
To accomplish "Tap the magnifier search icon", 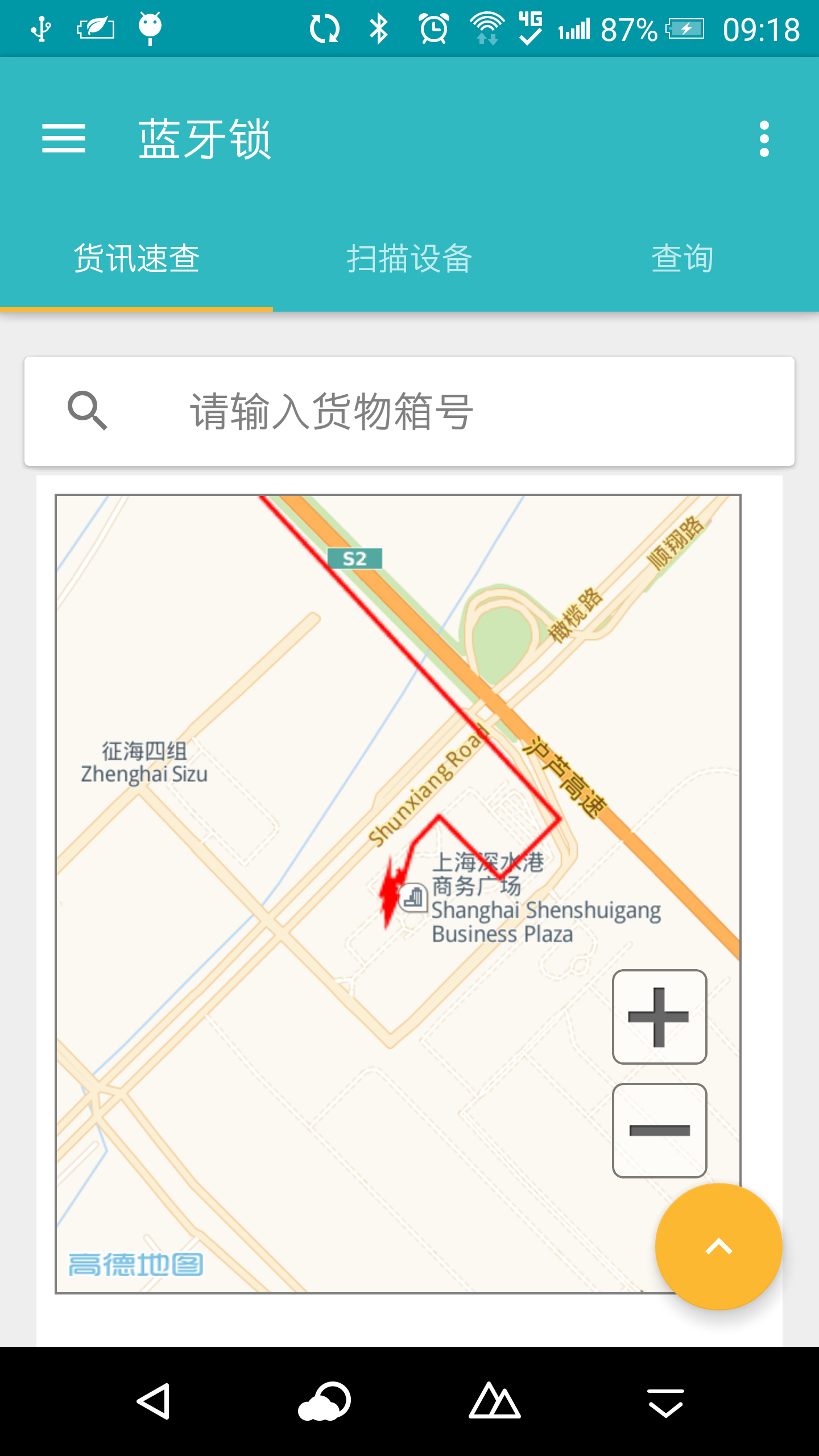I will point(87,410).
